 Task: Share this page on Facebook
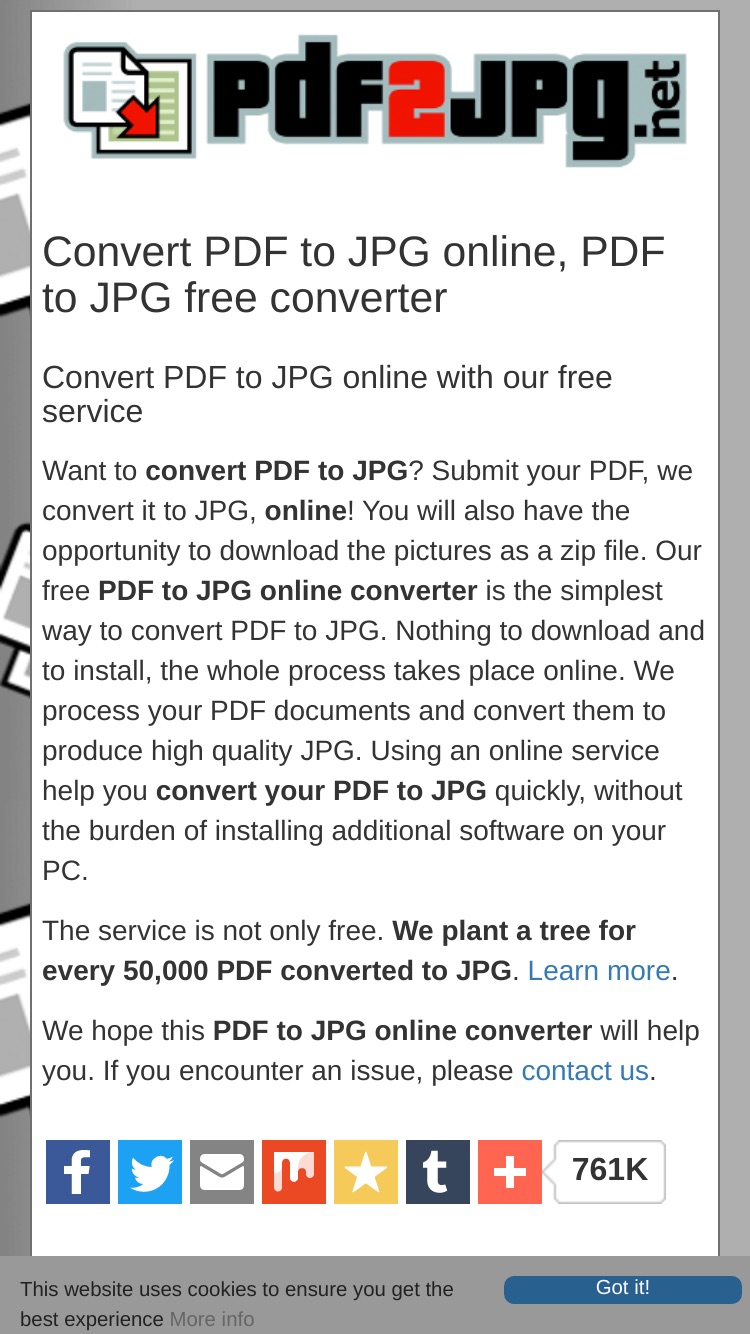pos(78,1172)
